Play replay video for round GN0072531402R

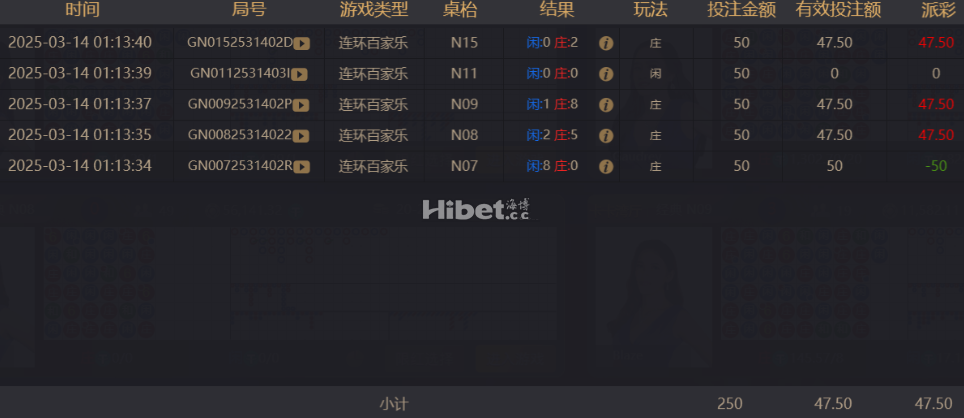click(301, 166)
